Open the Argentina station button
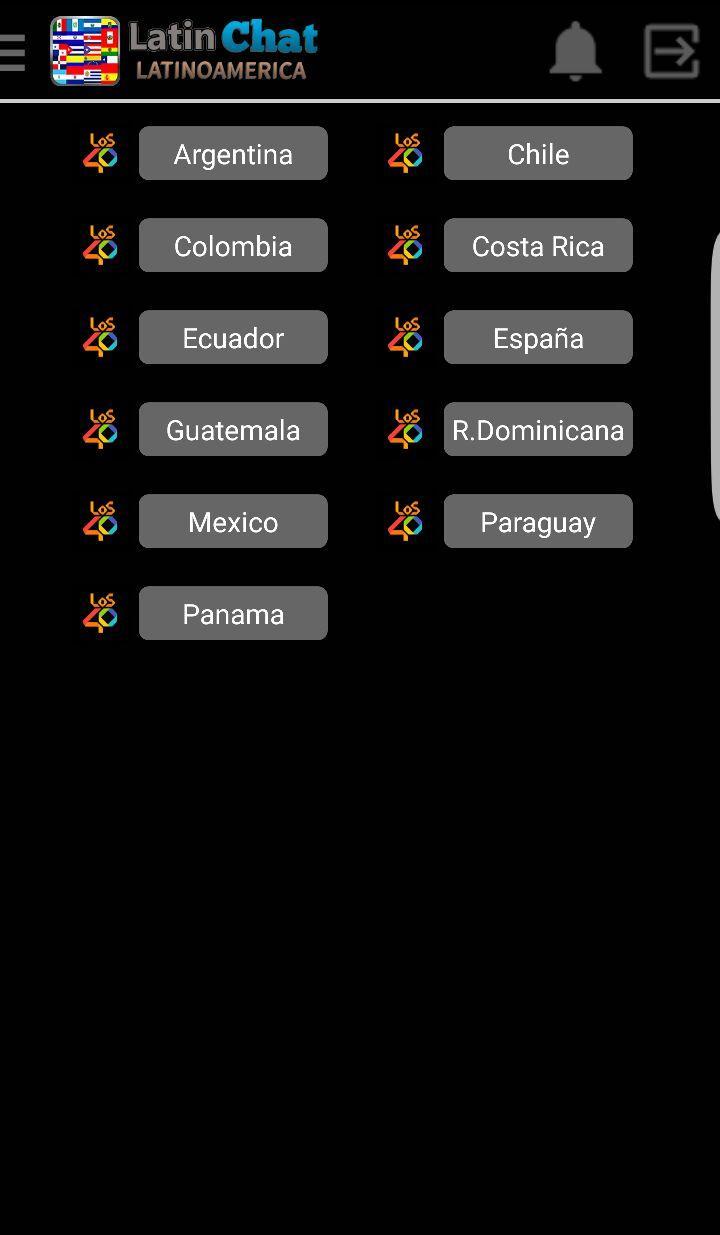720x1235 pixels. point(233,153)
